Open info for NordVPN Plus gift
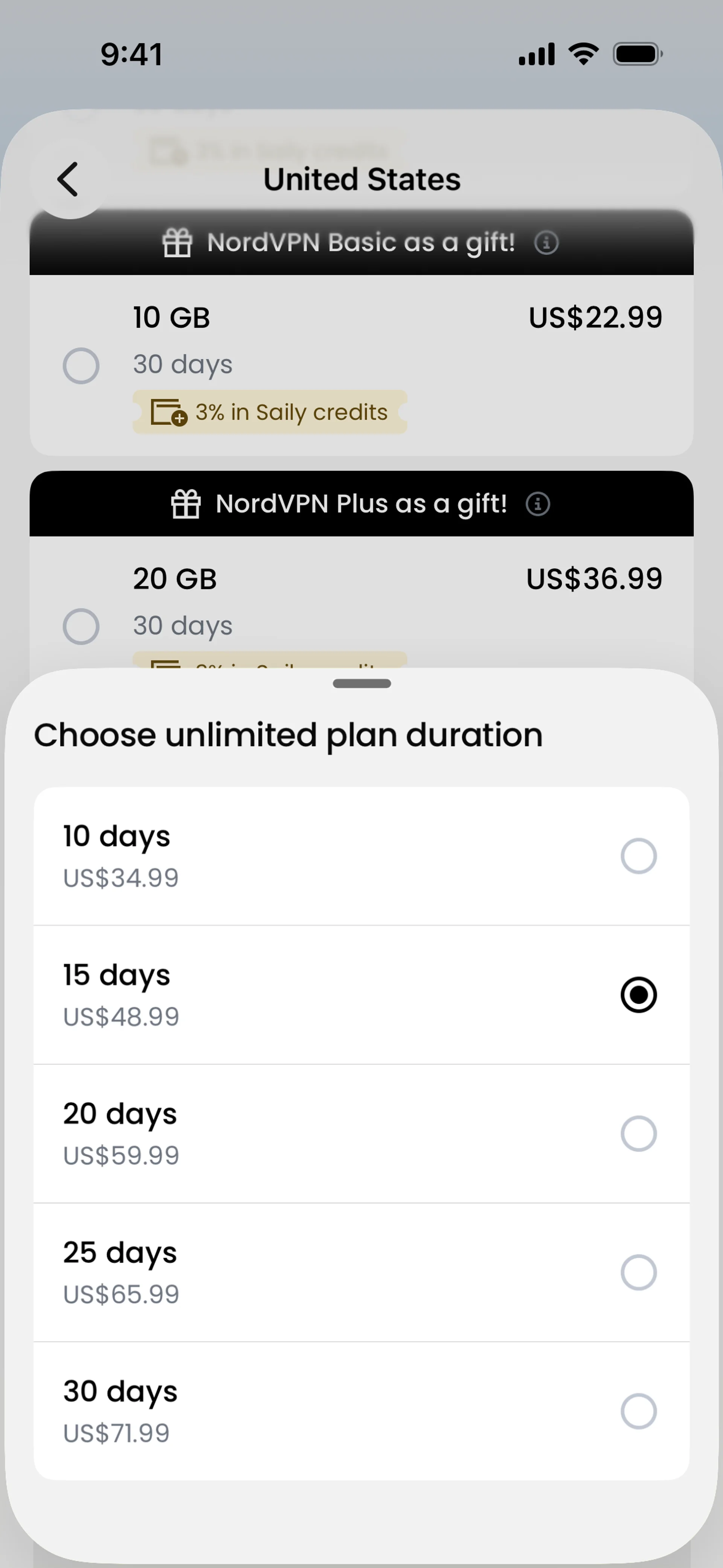 537,504
